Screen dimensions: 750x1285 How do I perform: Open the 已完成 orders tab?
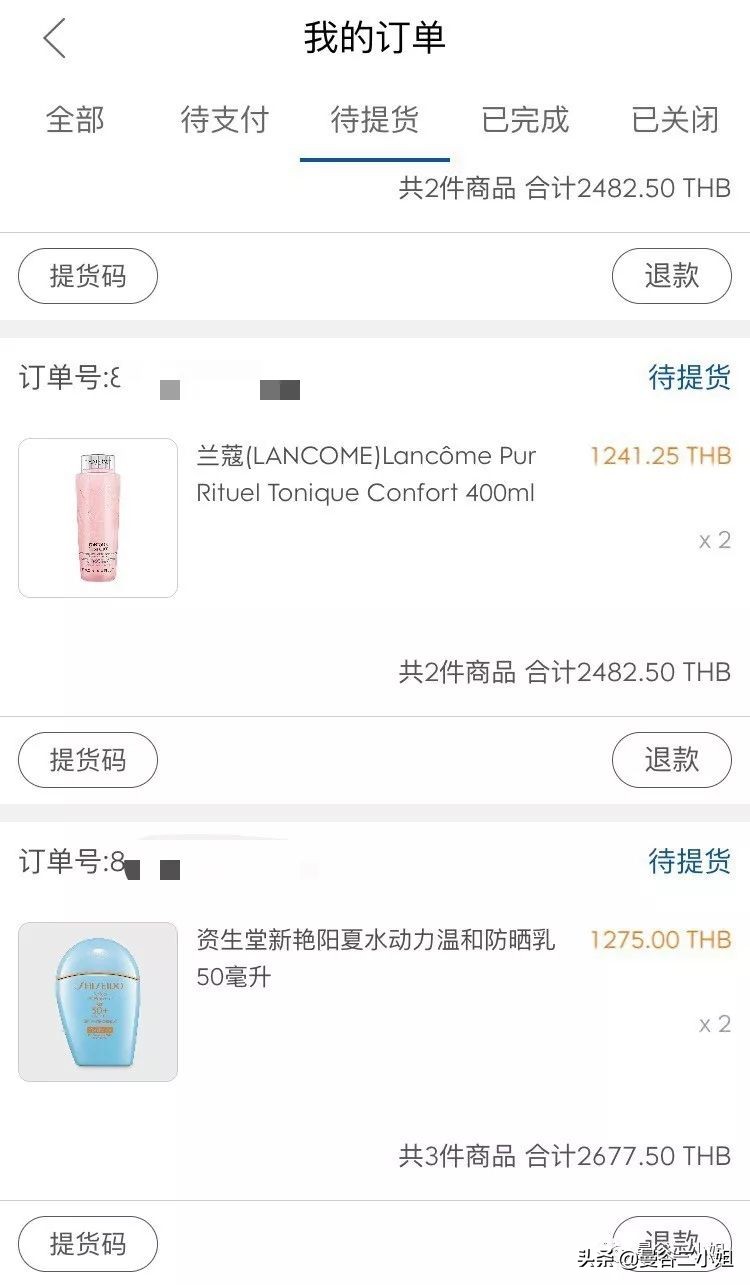524,119
